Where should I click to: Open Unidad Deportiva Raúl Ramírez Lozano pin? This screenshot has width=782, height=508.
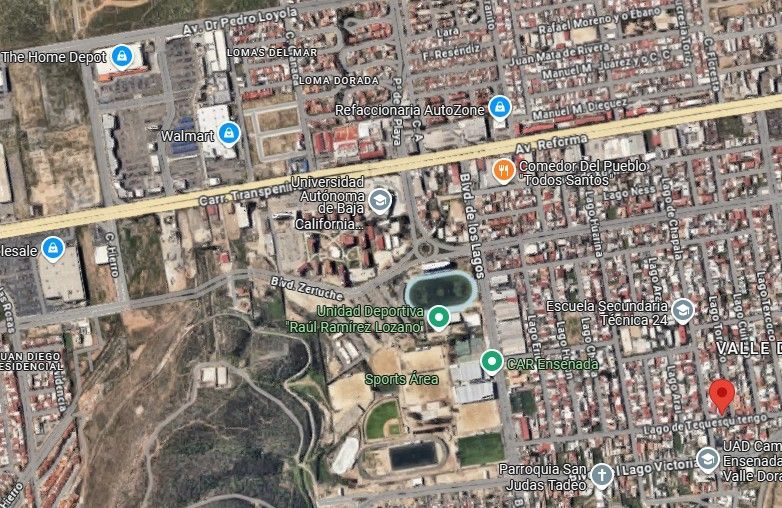439,318
